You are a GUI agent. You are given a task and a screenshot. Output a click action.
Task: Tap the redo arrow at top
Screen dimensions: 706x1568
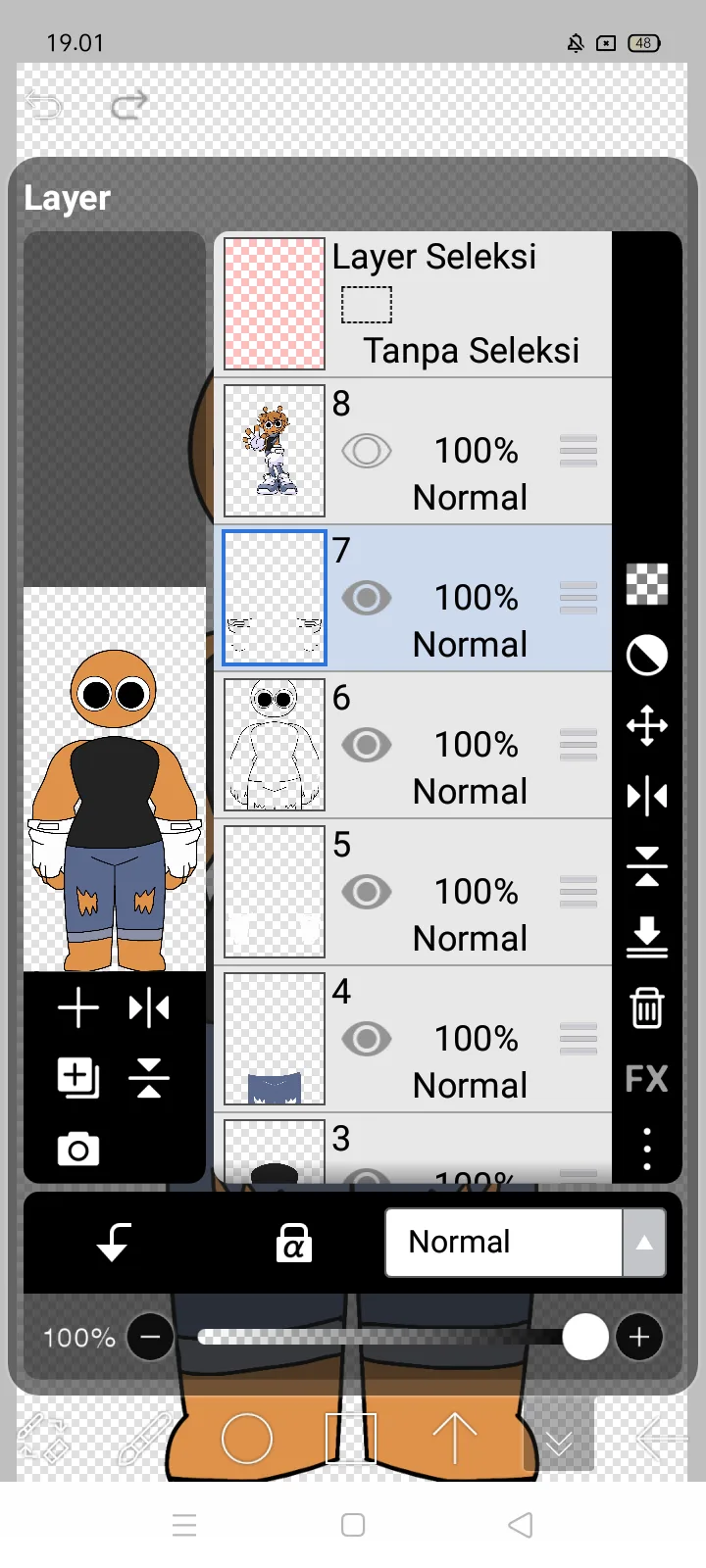click(129, 105)
